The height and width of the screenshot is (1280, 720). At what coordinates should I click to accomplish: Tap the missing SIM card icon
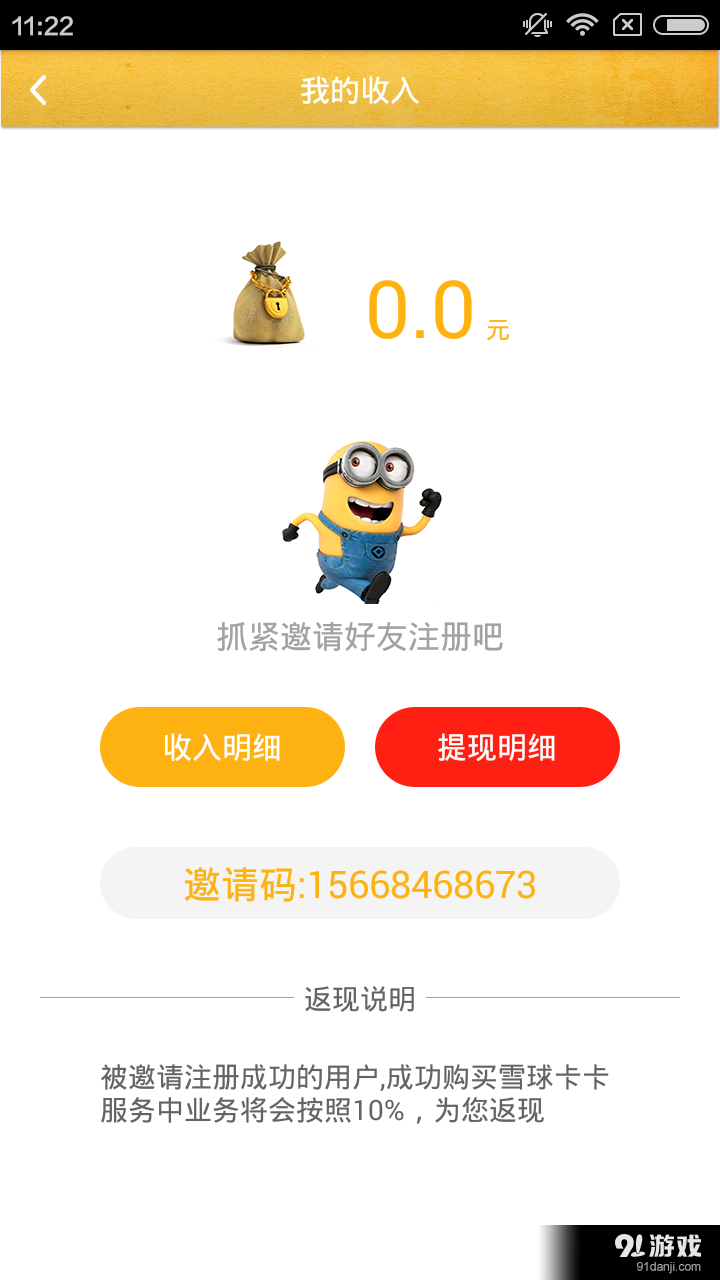tap(626, 25)
